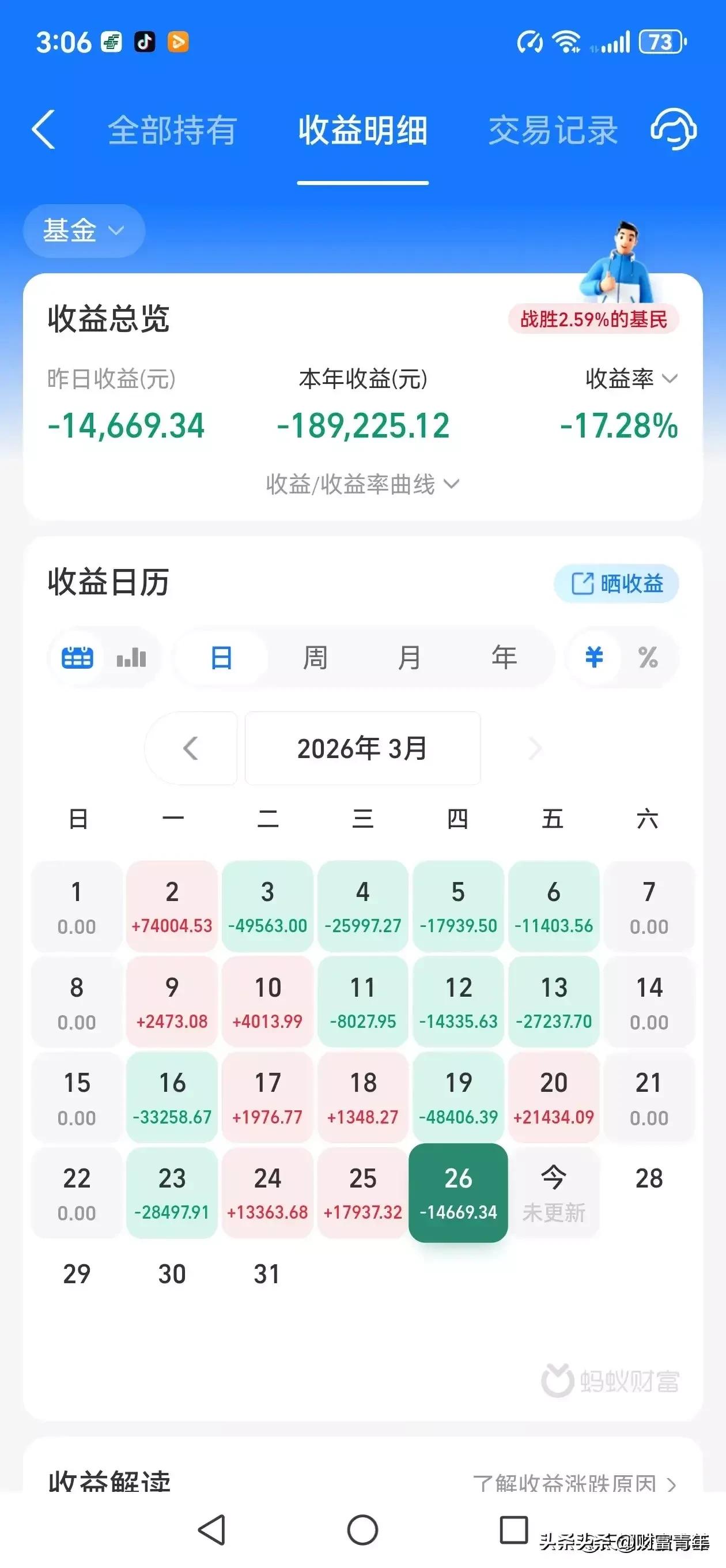Switch to bar chart view icon
The height and width of the screenshot is (1568, 726).
(131, 657)
